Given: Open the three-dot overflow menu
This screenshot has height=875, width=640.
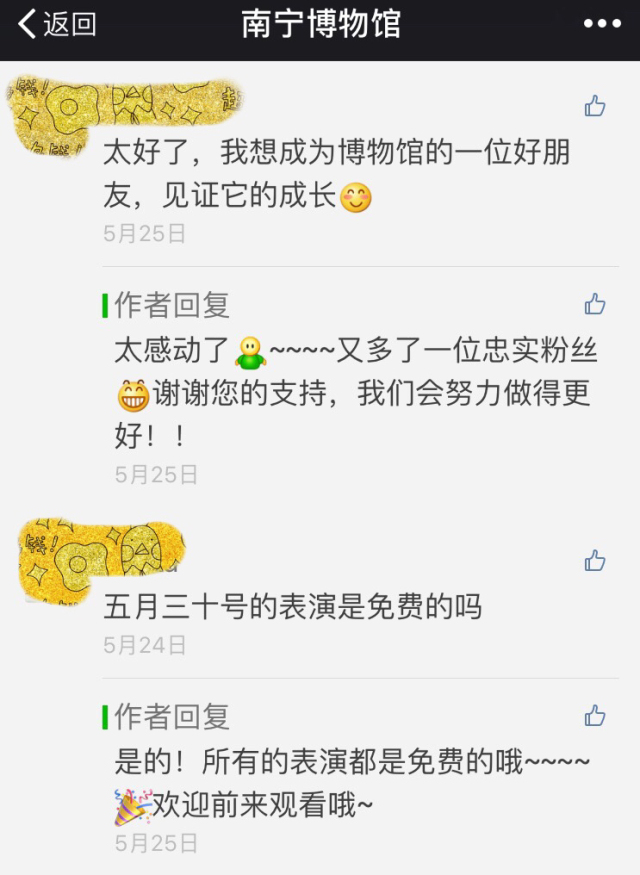Looking at the screenshot, I should pyautogui.click(x=601, y=25).
